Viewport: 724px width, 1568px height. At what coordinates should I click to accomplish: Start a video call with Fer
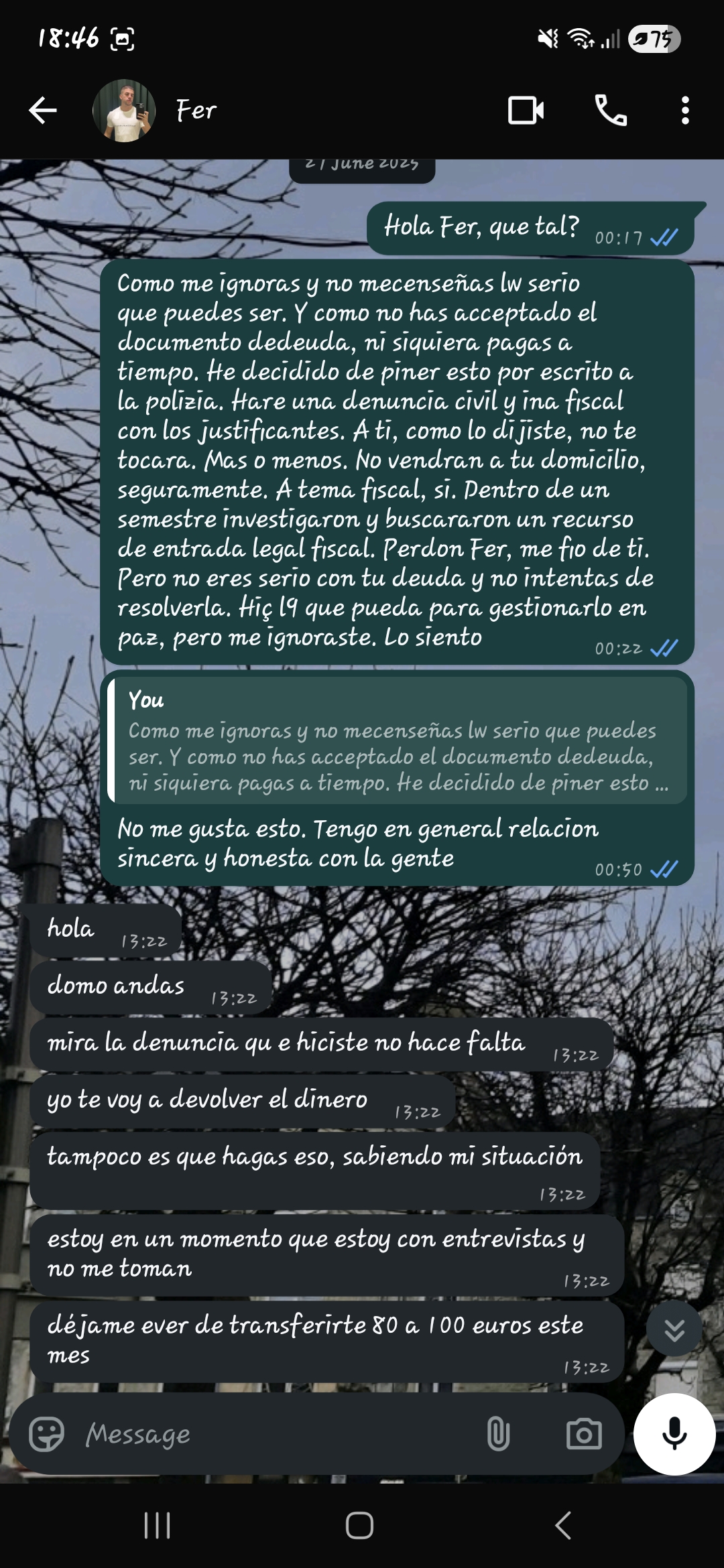point(526,111)
